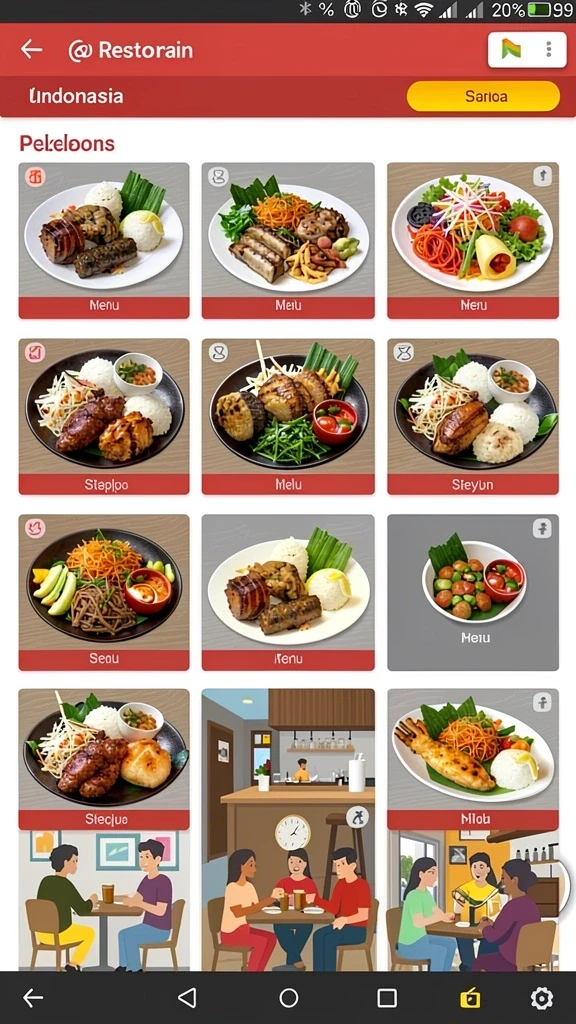Open recent apps with the square button
The height and width of the screenshot is (1024, 576).
point(387,998)
